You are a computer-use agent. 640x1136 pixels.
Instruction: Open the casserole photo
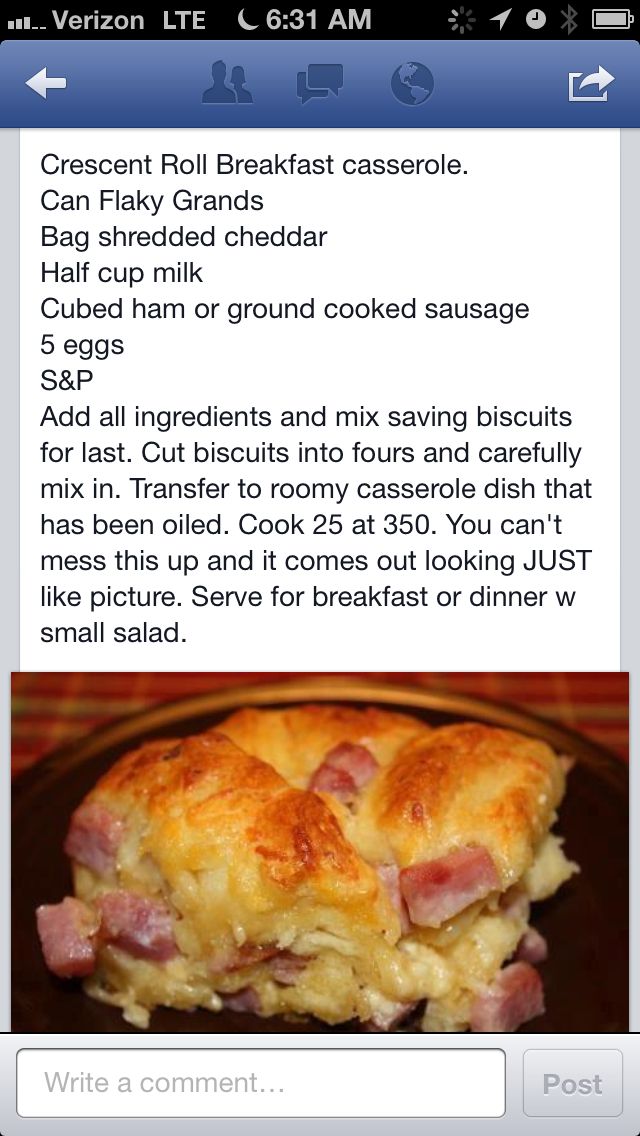tap(320, 850)
